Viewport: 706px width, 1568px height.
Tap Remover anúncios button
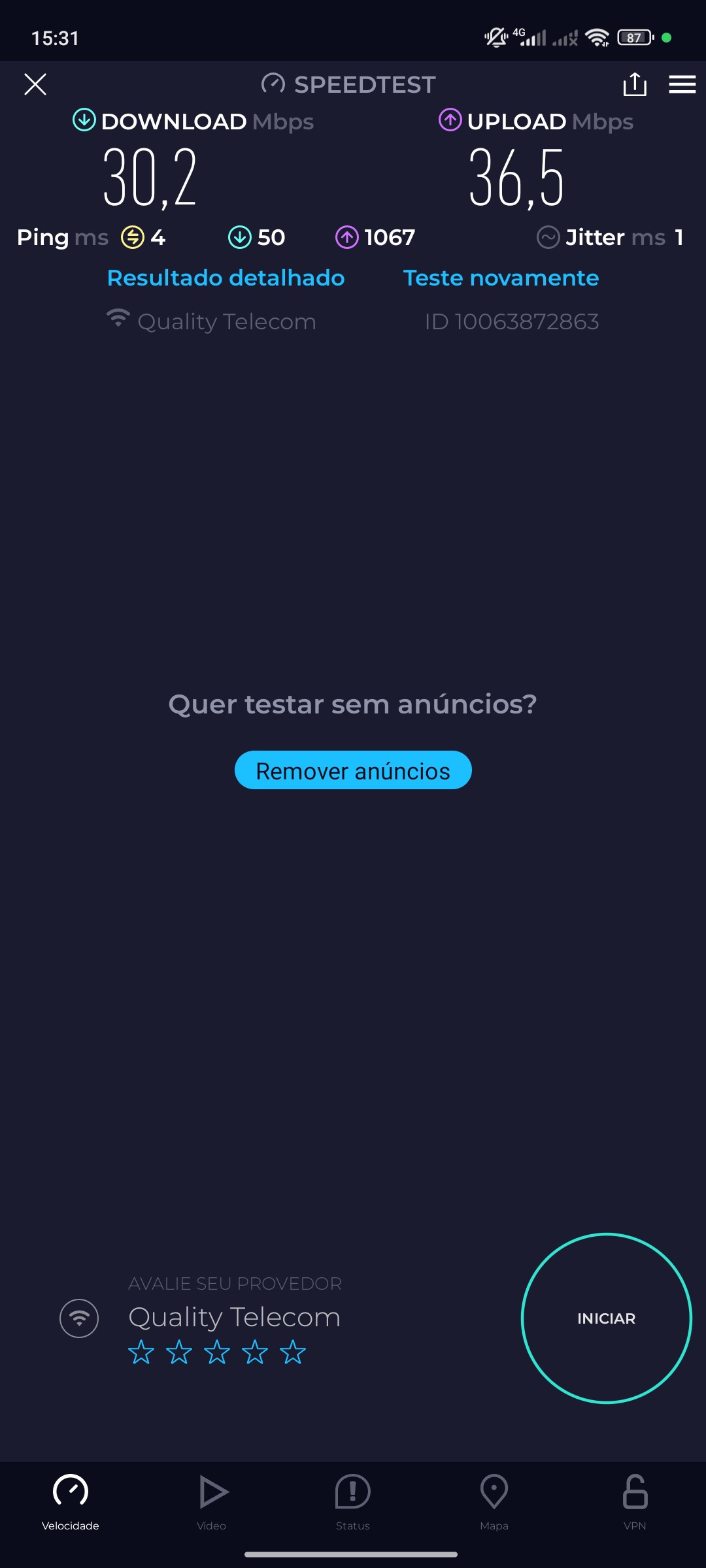[353, 770]
